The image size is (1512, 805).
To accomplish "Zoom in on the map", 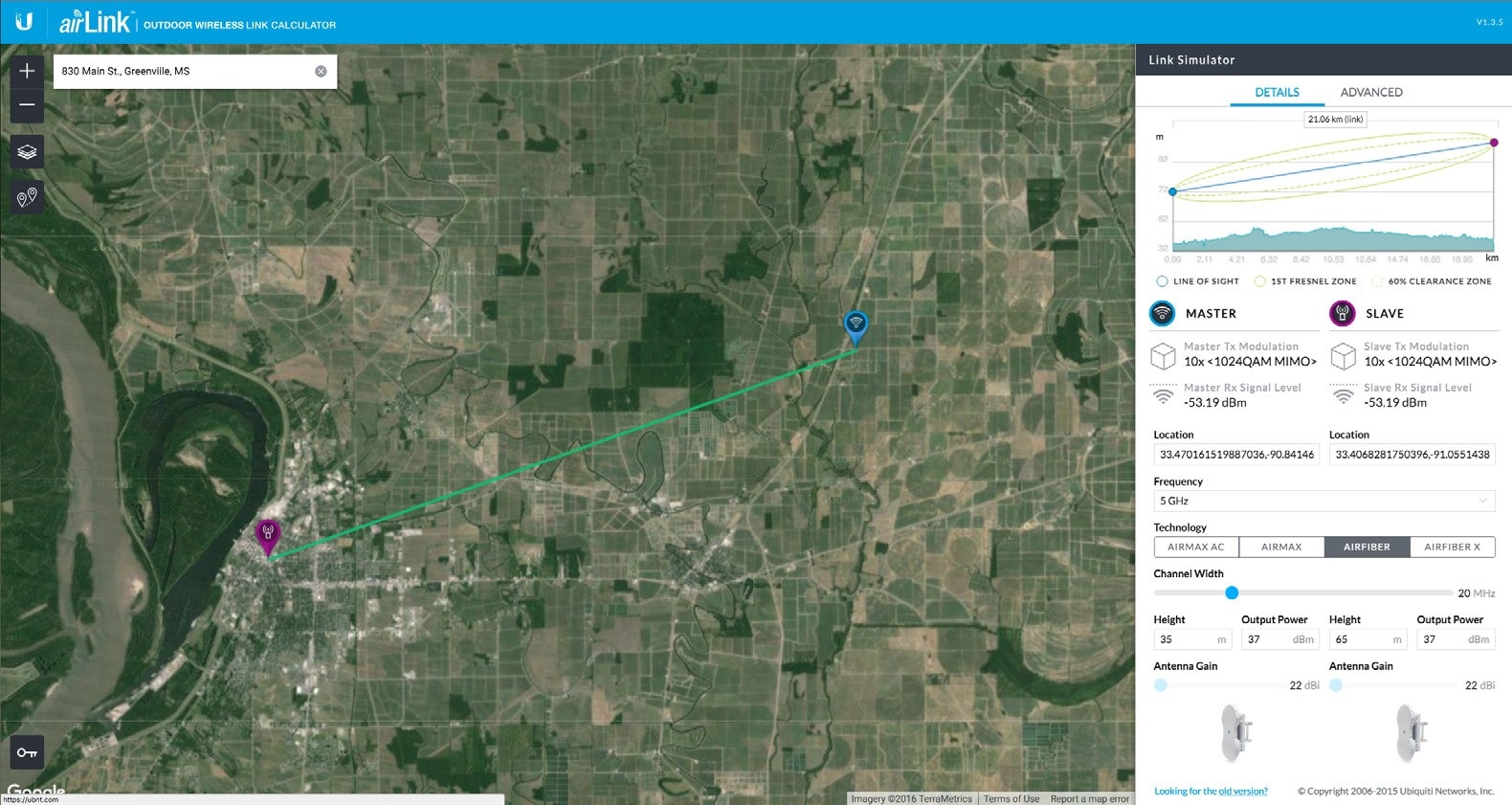I will pos(27,71).
